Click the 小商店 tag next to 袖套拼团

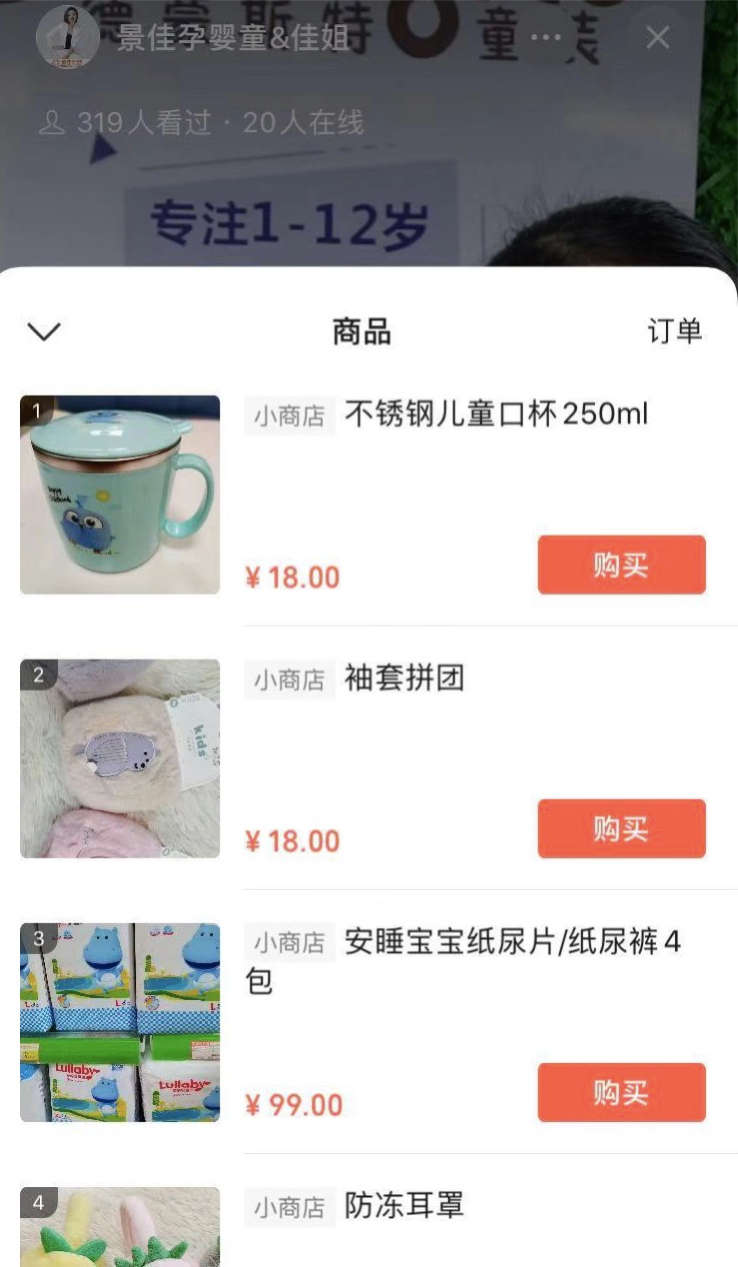tap(289, 679)
